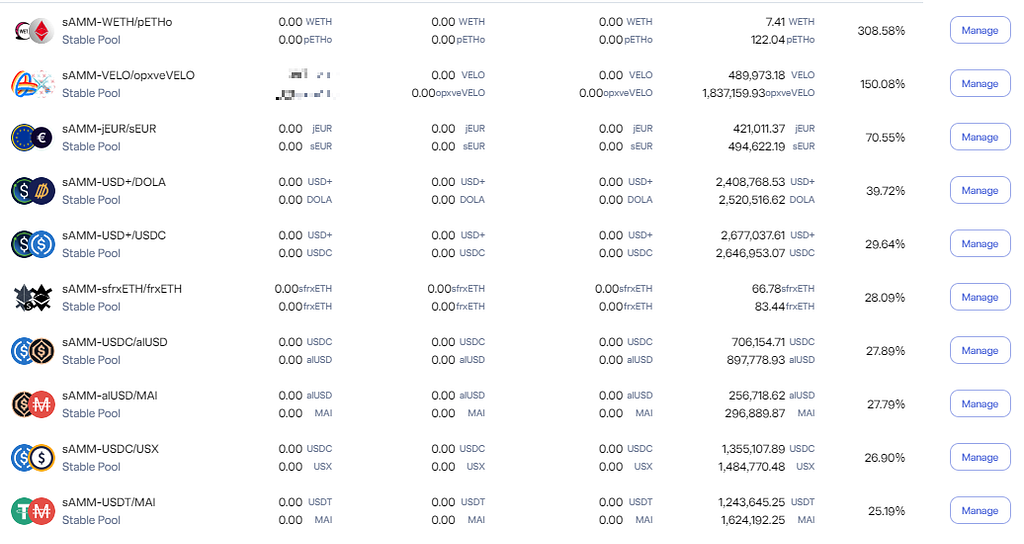The width and height of the screenshot is (1024, 544).
Task: Select Manage for sAMM-USD+/USDC
Action: click(x=980, y=244)
